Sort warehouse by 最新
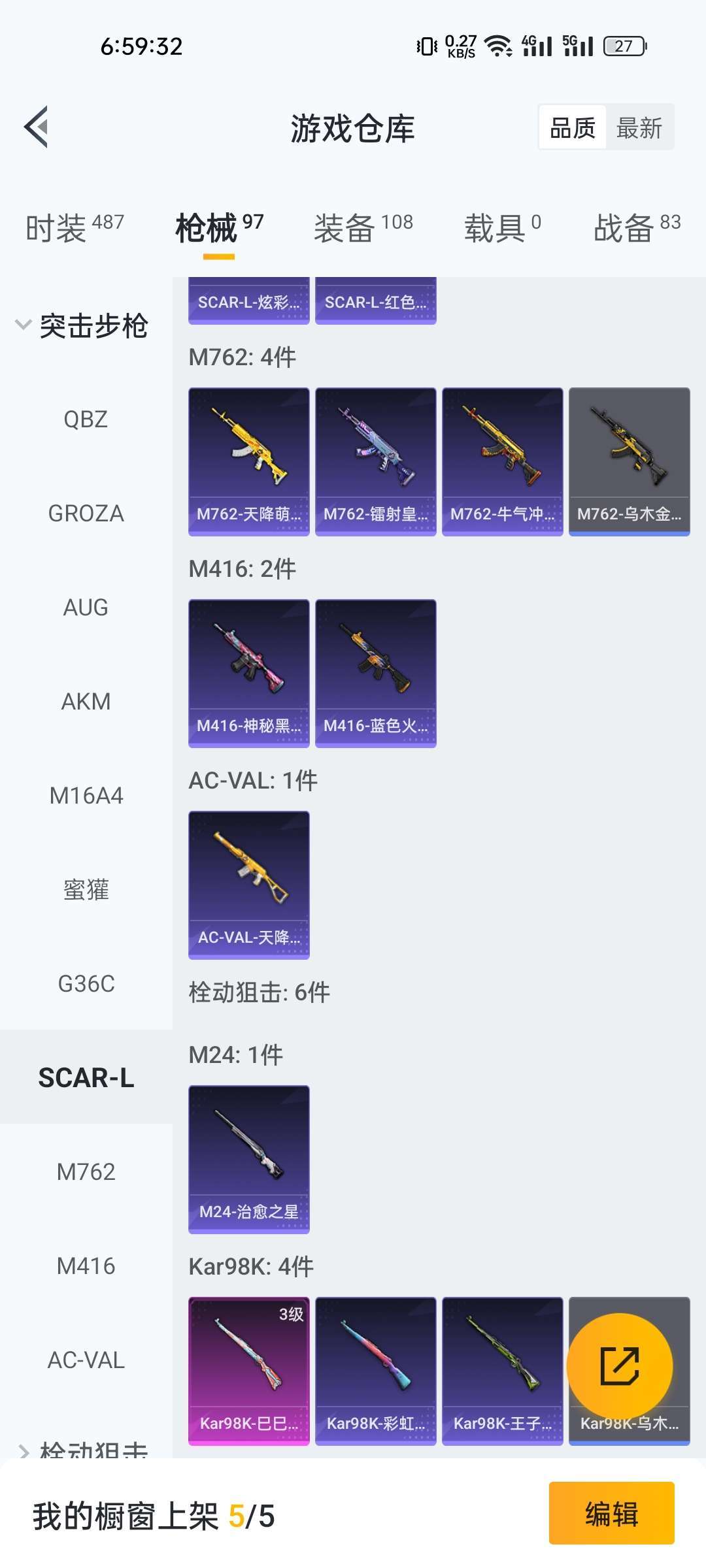This screenshot has height=1568, width=706. 639,127
